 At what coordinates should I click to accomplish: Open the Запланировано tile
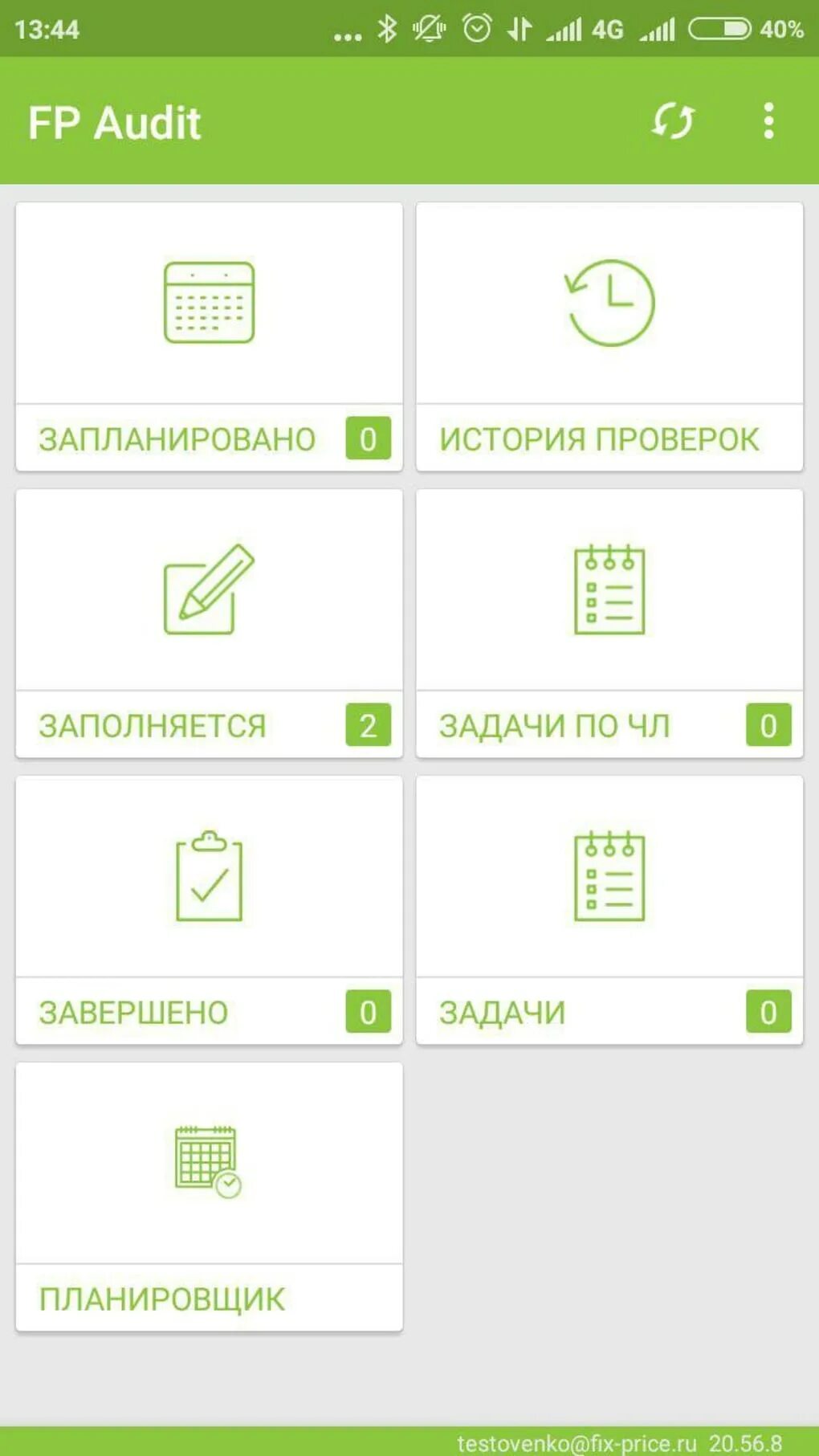click(209, 336)
